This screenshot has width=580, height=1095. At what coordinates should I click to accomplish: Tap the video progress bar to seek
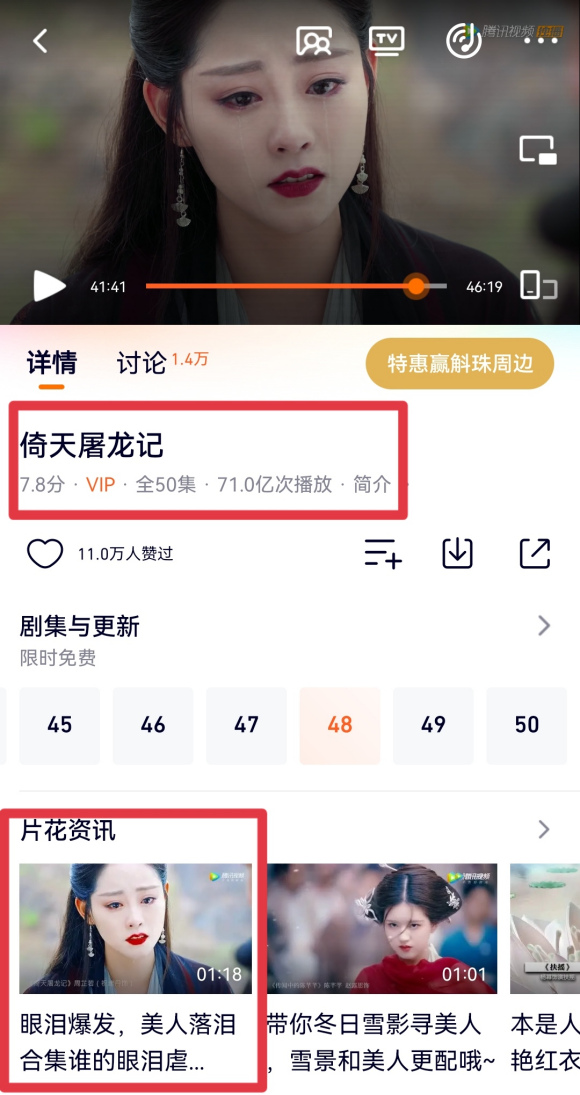click(x=296, y=286)
